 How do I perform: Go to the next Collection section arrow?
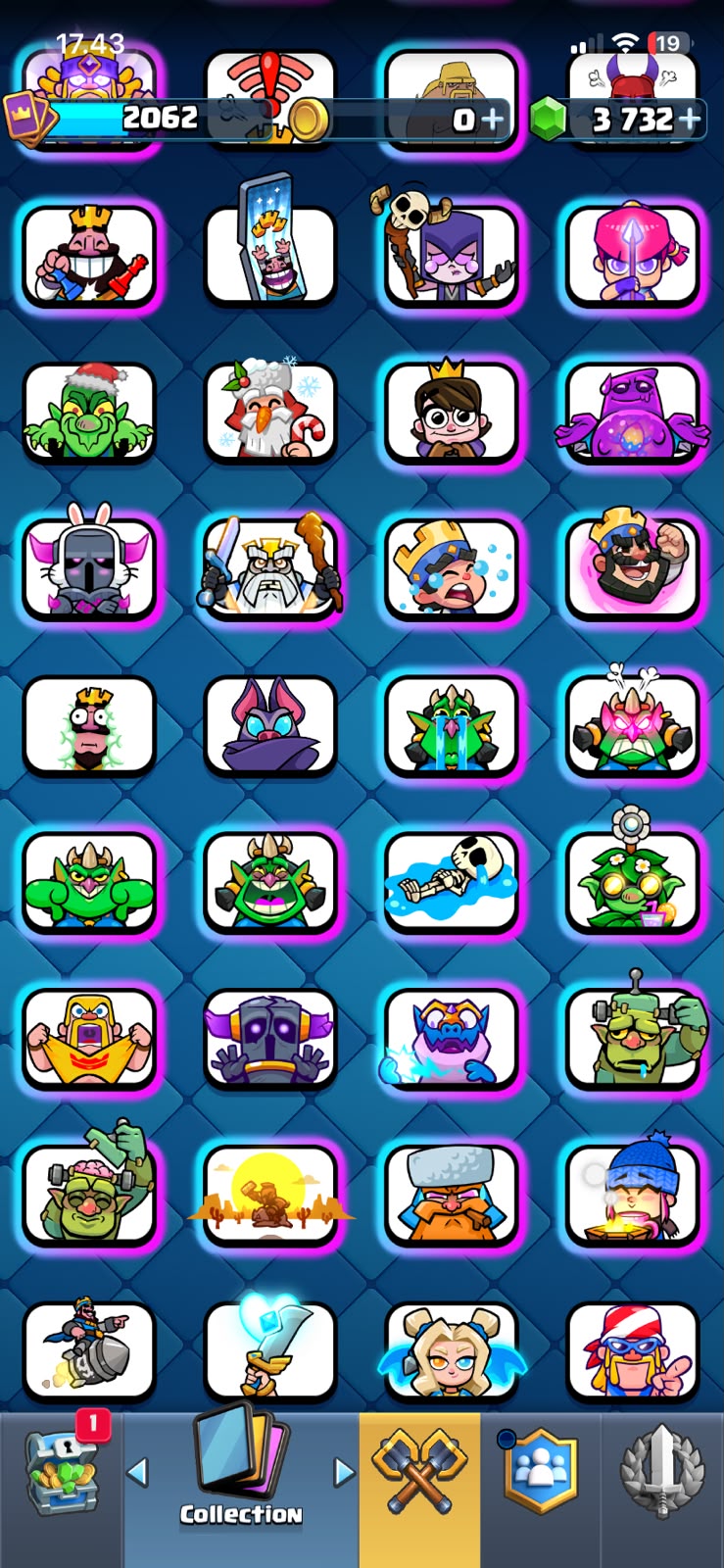[344, 1471]
